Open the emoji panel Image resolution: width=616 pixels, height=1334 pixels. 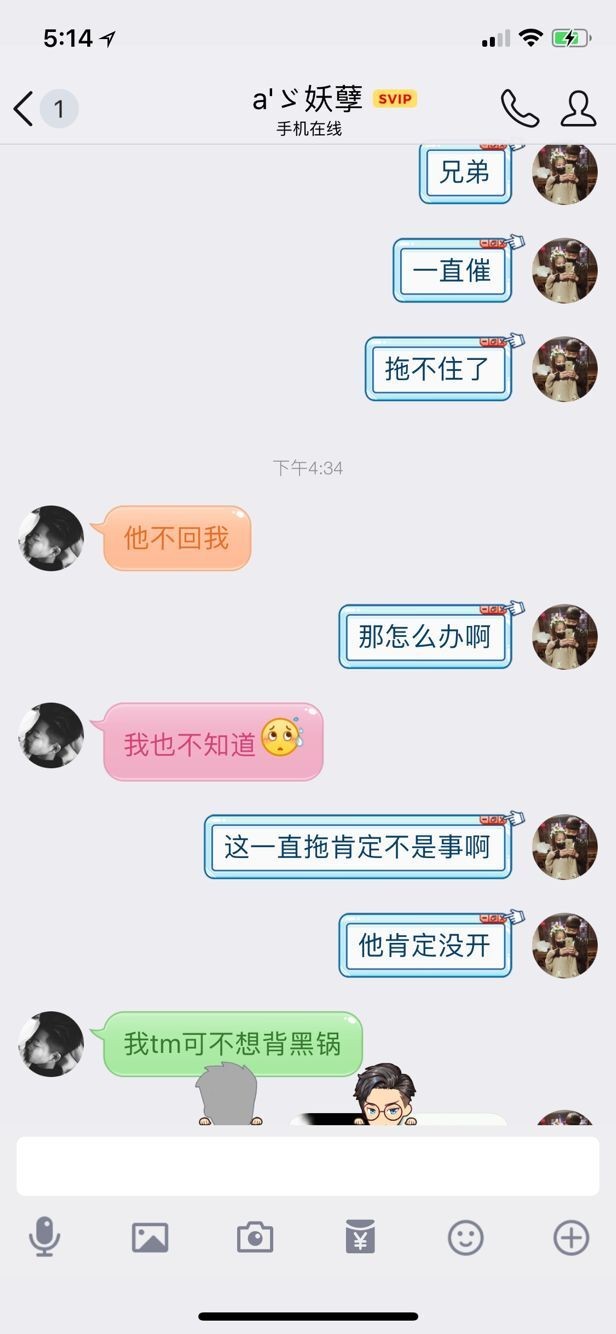pos(465,1238)
